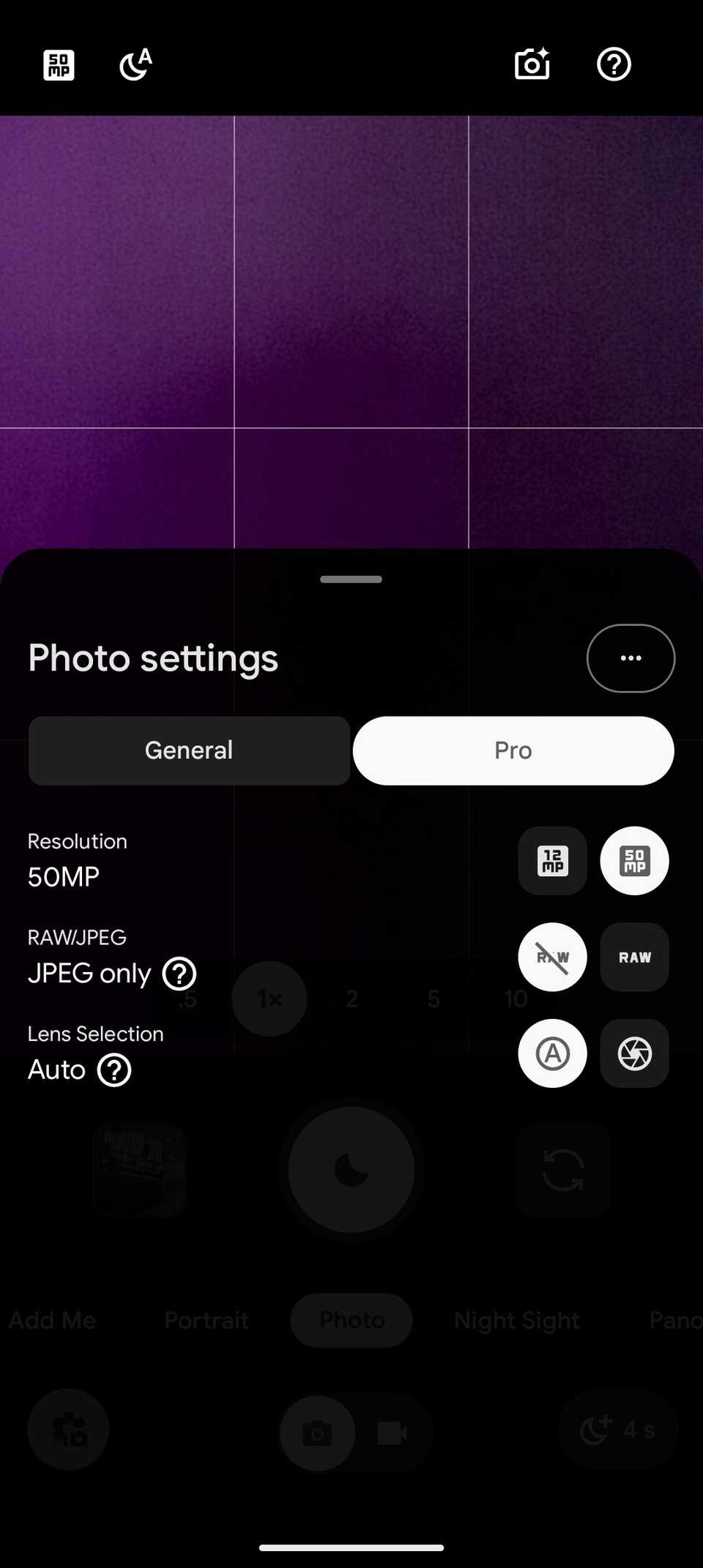Viewport: 703px width, 1568px height.
Task: Switch to the General settings tab
Action: pyautogui.click(x=189, y=750)
